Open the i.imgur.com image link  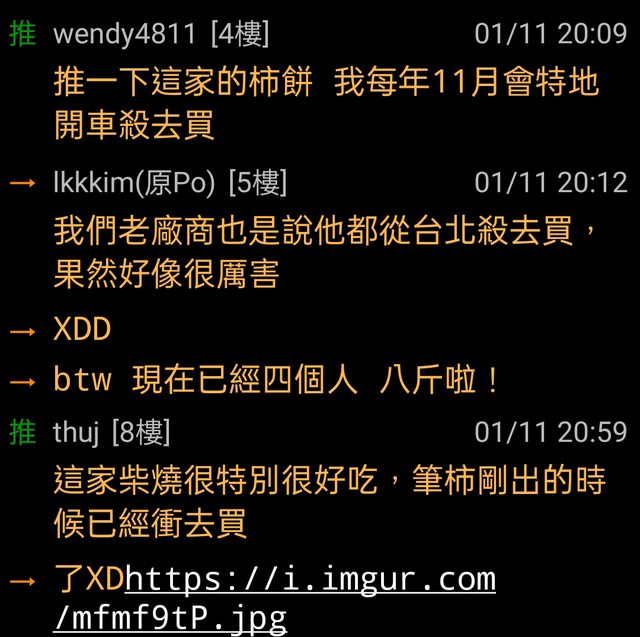pos(310,579)
